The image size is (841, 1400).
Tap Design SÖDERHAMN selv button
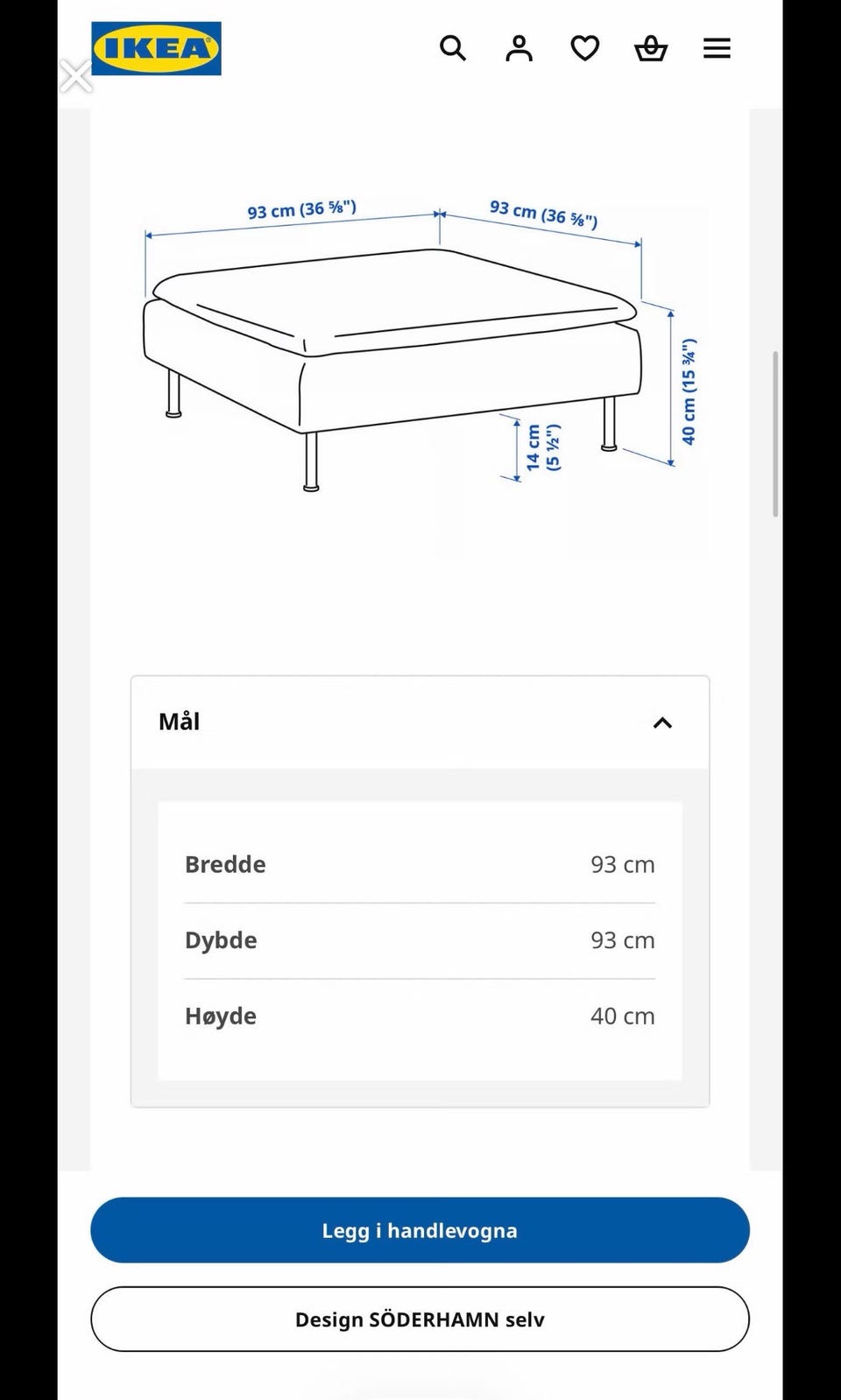tap(420, 1319)
